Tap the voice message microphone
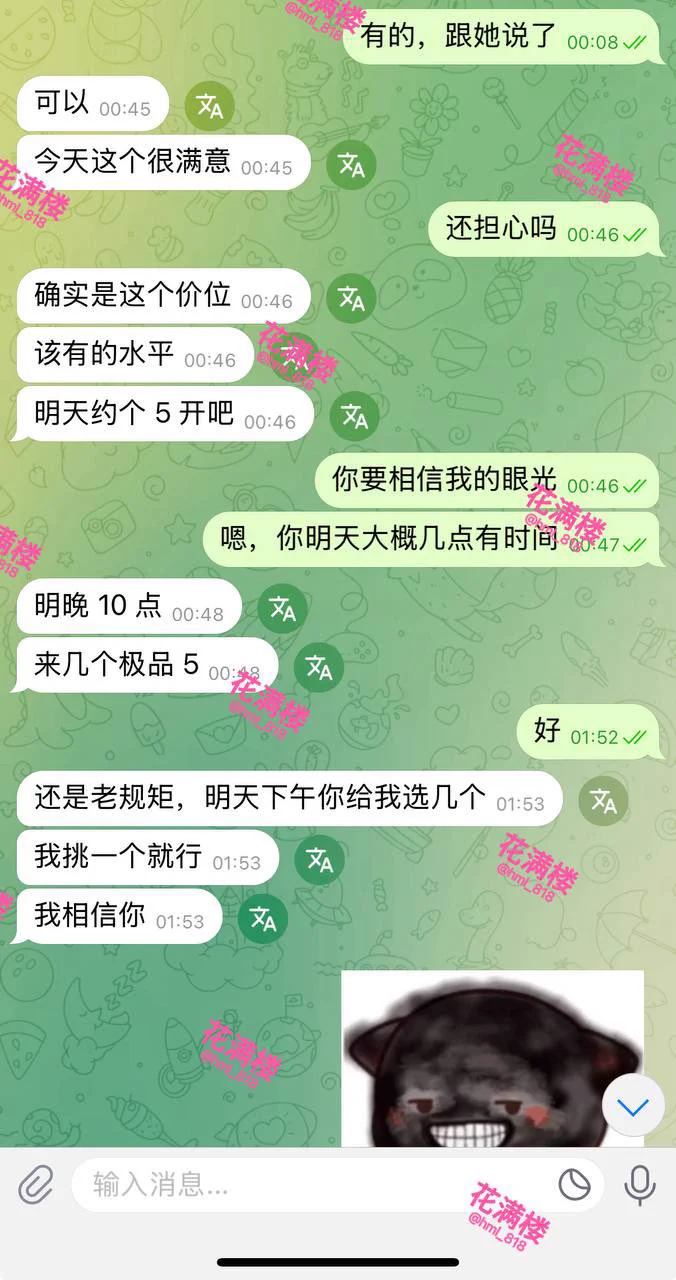The image size is (676, 1280). pyautogui.click(x=639, y=1185)
